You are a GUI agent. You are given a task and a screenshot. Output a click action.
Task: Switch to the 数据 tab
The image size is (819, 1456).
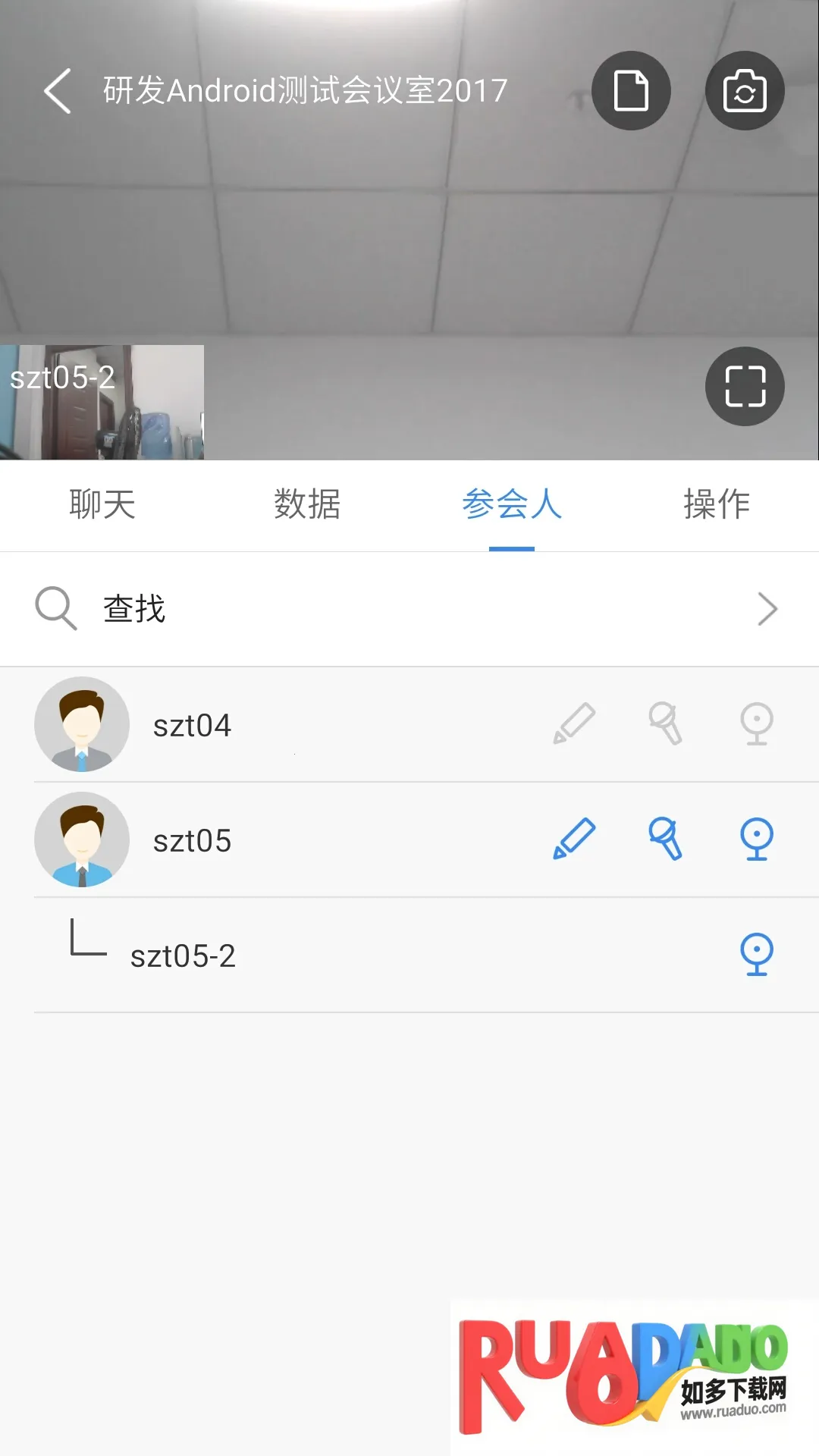[307, 504]
